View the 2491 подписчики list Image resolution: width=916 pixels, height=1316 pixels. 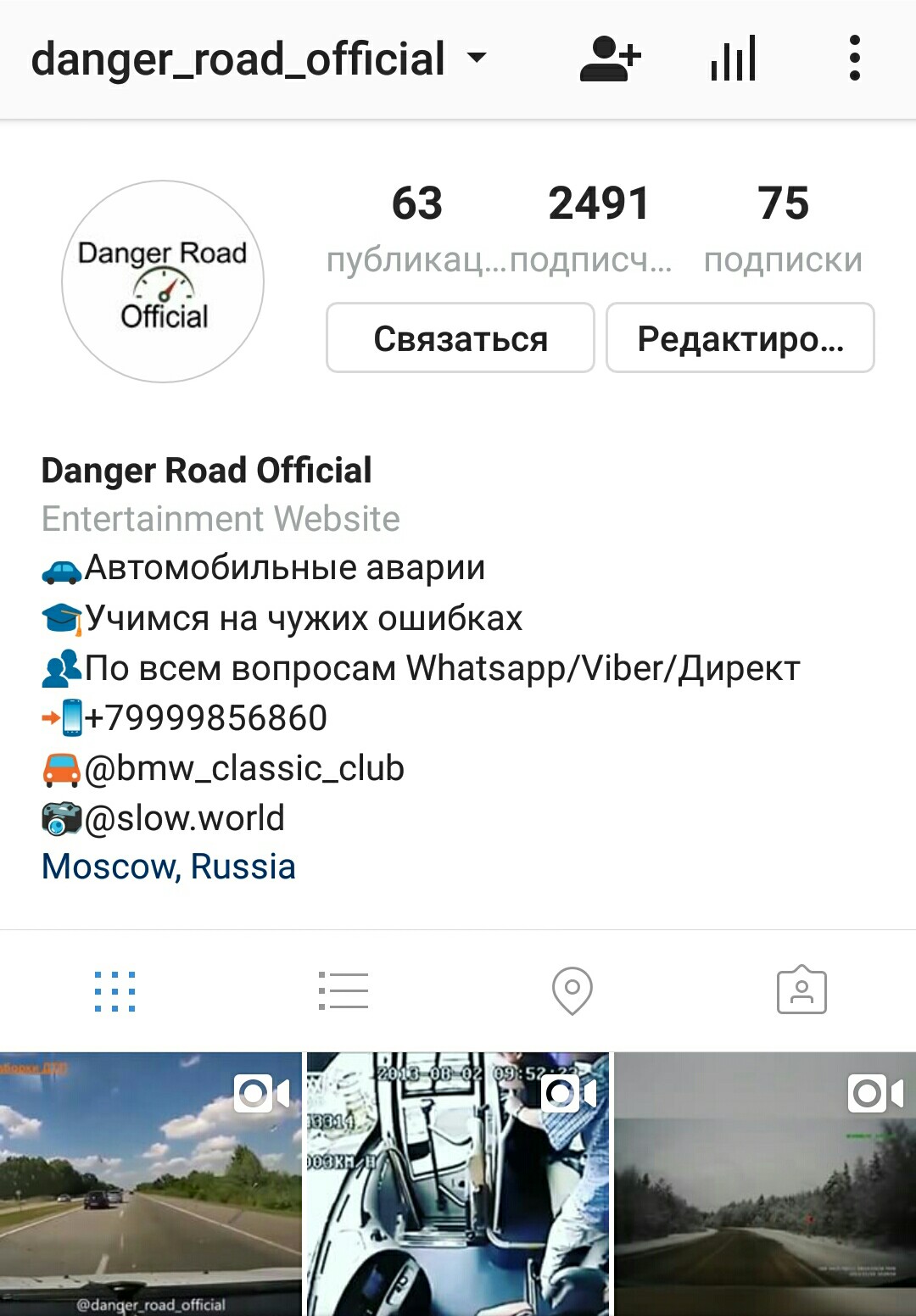click(597, 226)
